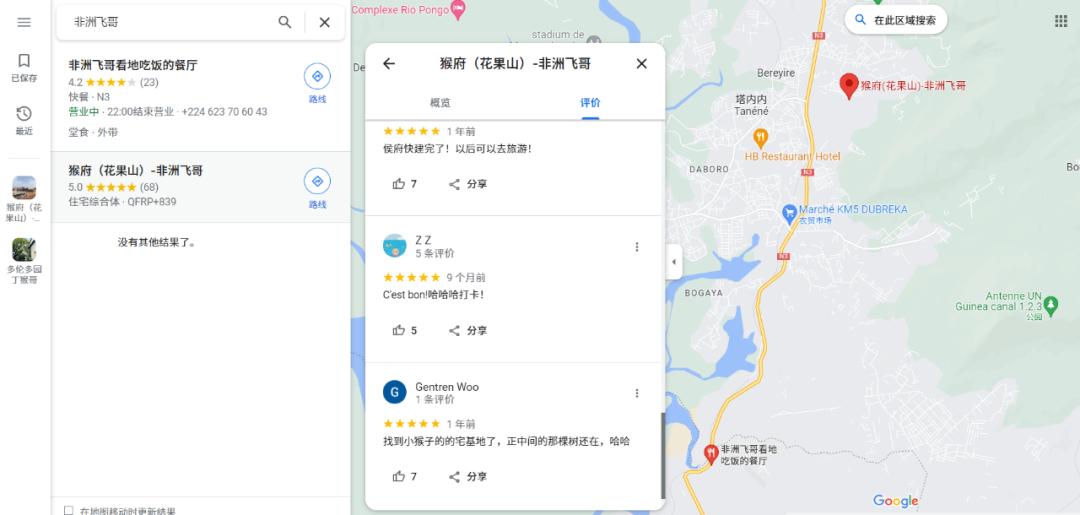Tap the search magnifier icon

[285, 22]
